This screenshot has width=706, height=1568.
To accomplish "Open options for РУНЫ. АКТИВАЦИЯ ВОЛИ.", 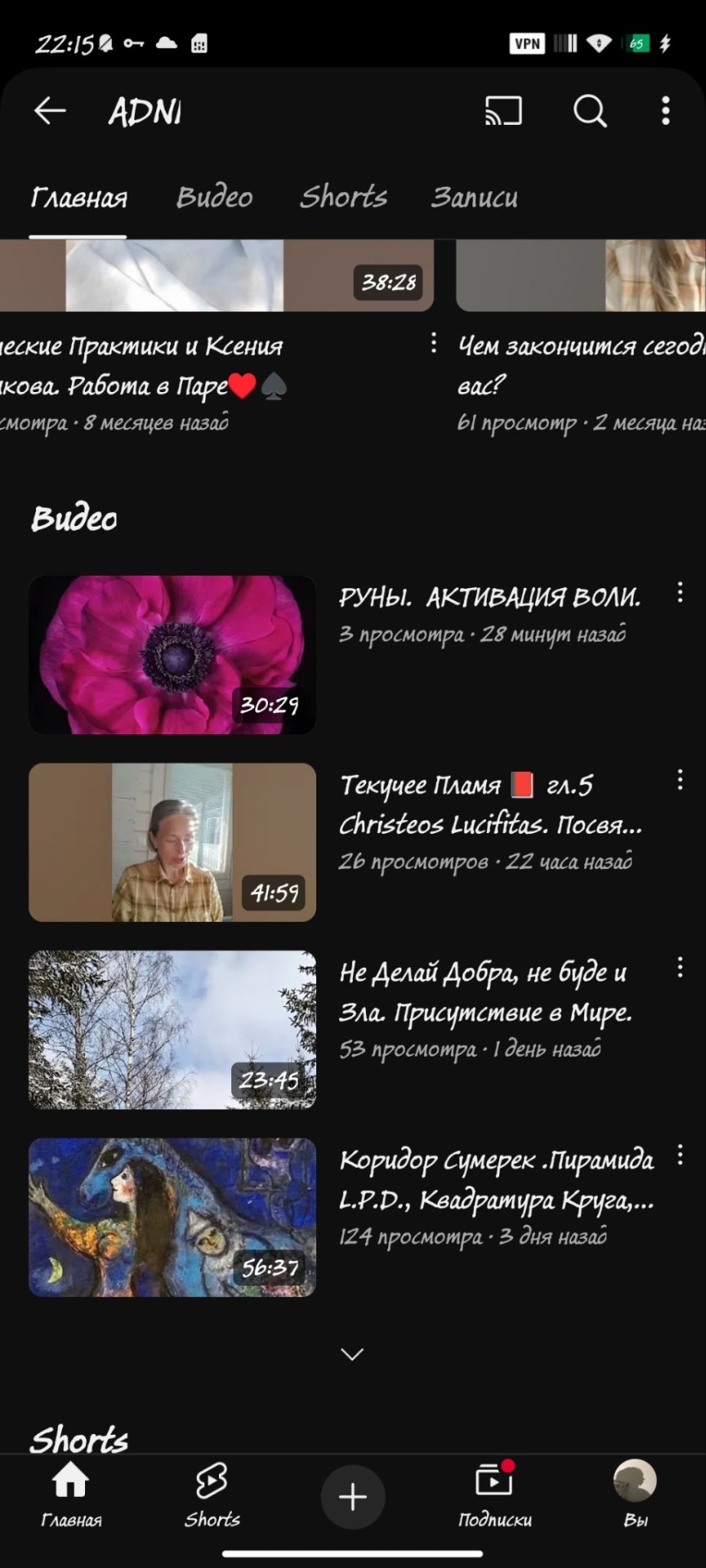I will click(680, 593).
